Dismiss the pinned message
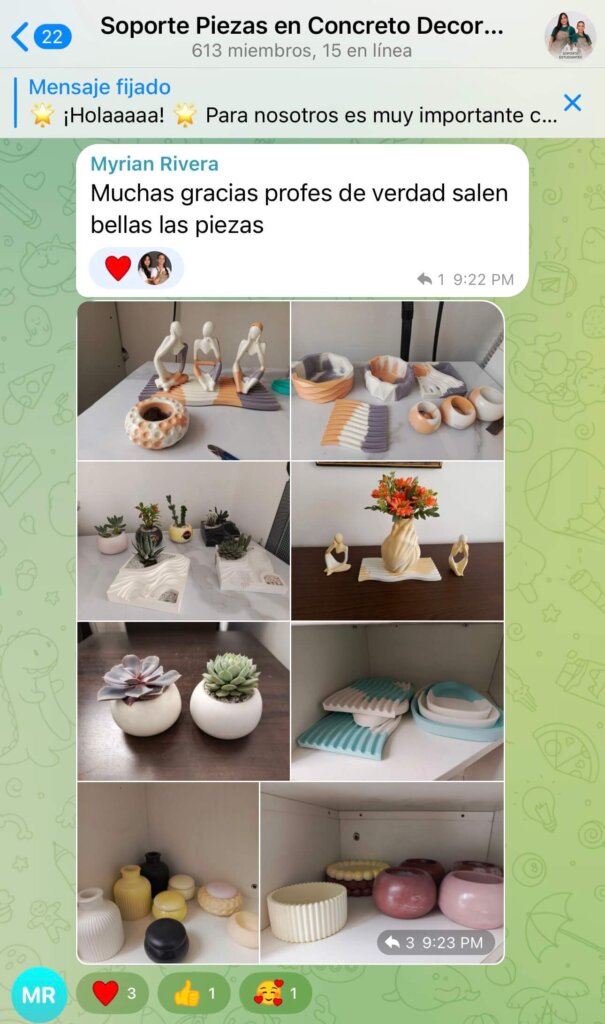 pyautogui.click(x=572, y=102)
